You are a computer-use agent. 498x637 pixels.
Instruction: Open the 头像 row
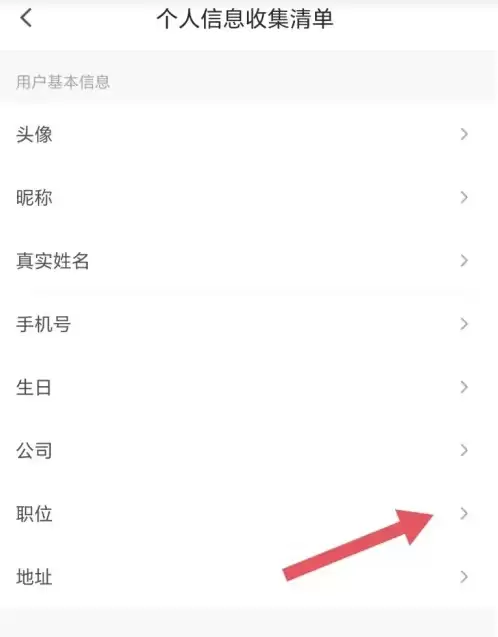coord(249,134)
